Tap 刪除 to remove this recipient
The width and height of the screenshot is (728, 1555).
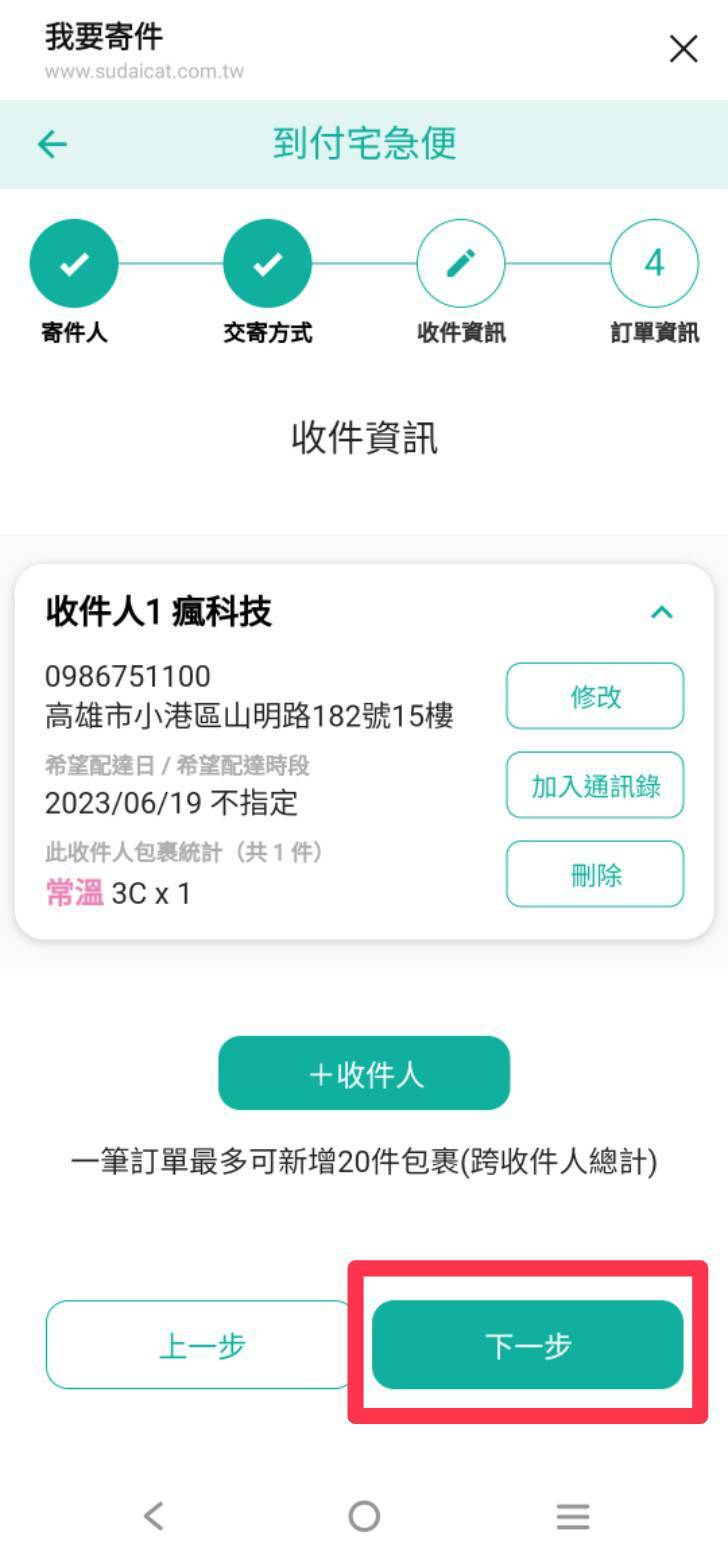[x=595, y=874]
